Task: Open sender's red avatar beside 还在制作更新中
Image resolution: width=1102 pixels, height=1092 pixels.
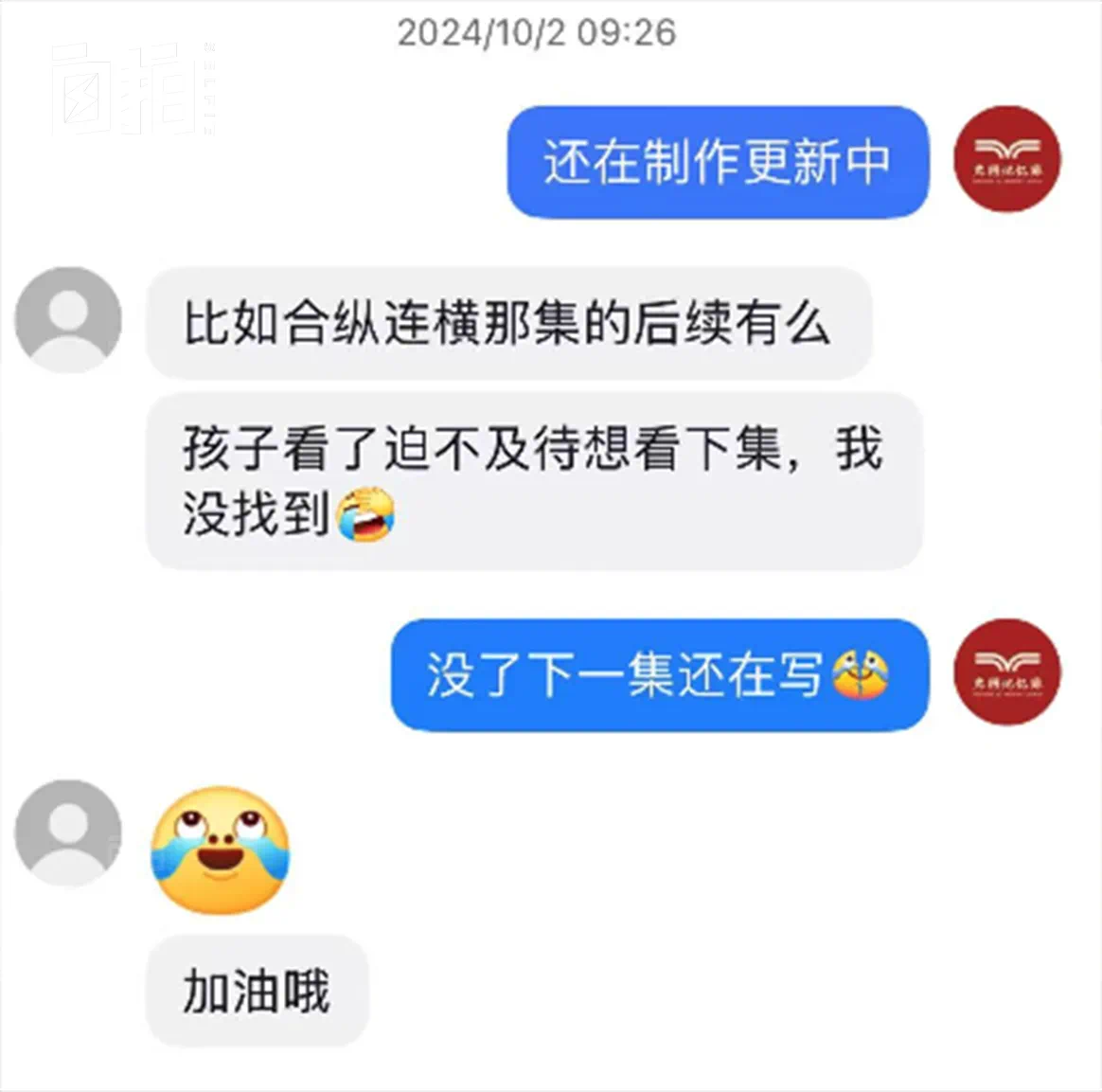Action: [x=1007, y=159]
